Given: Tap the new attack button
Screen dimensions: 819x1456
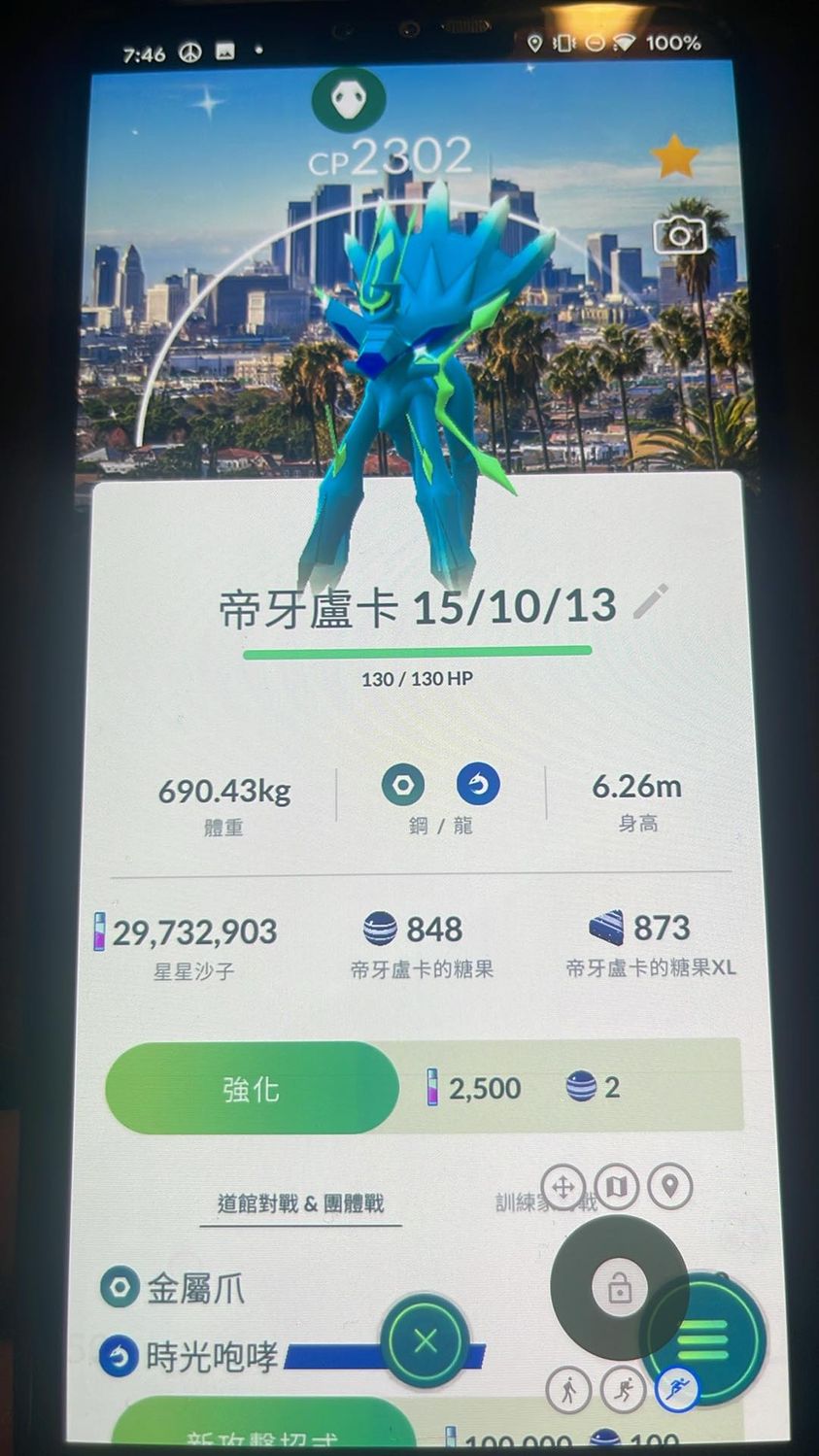Looking at the screenshot, I should pos(262,1433).
